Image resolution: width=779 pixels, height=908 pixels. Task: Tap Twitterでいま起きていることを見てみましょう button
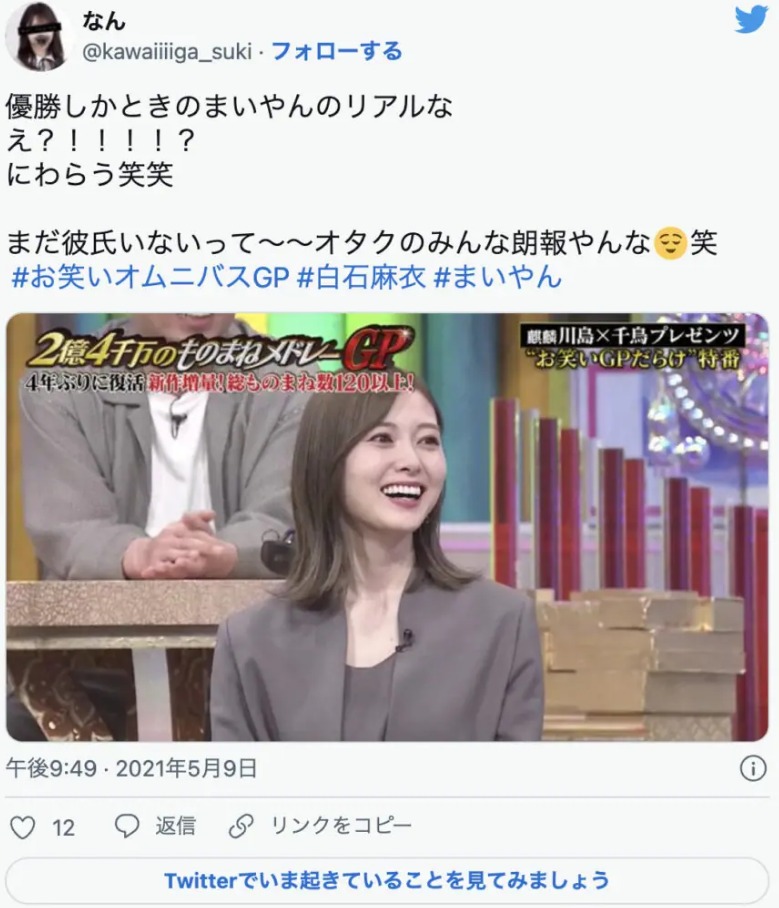coord(387,881)
